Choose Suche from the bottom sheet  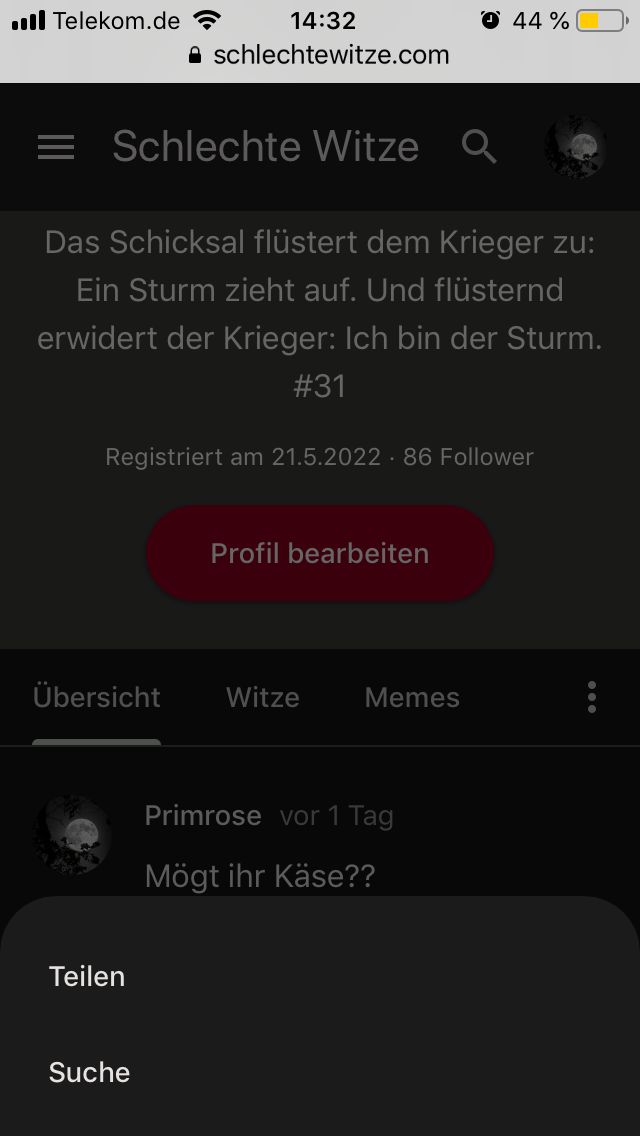[89, 1072]
